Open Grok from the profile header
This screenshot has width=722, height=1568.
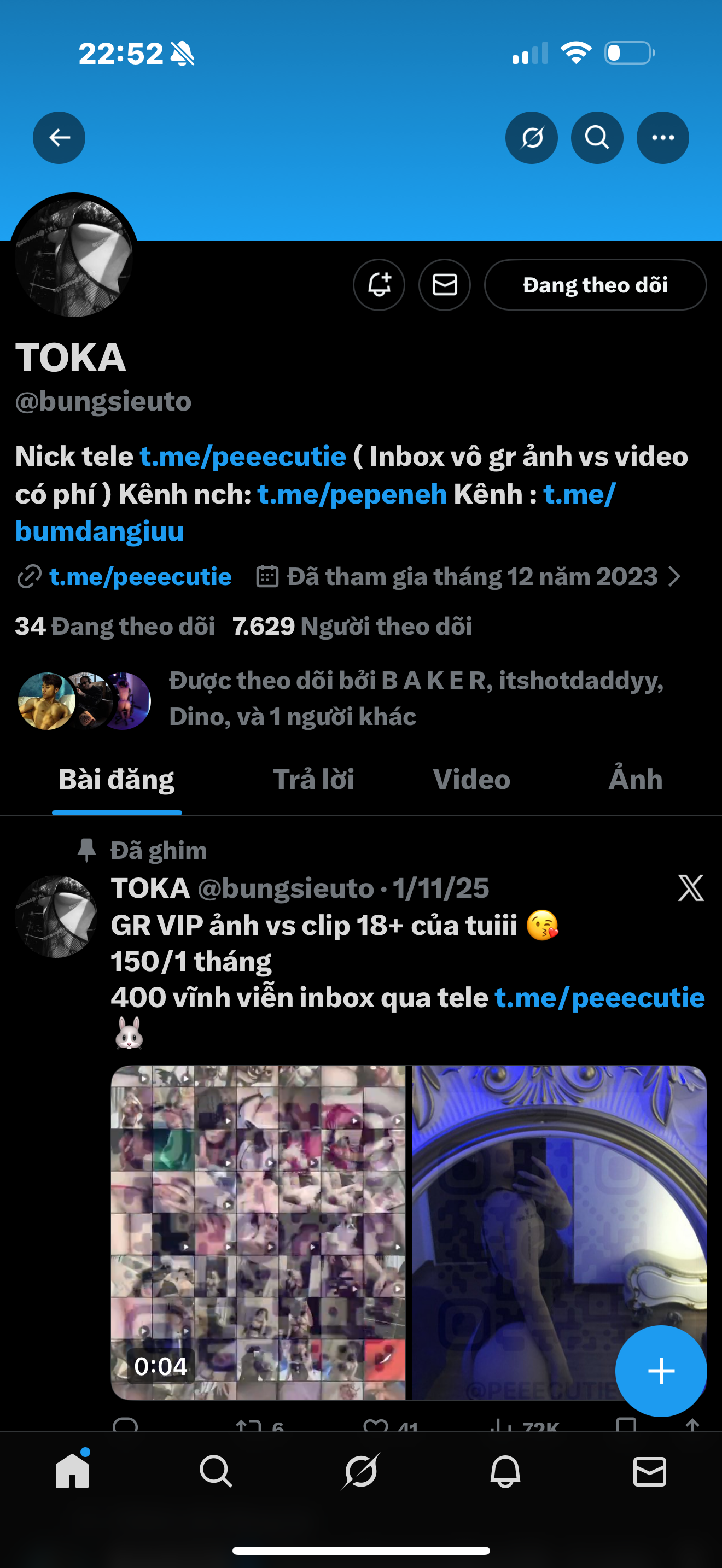[x=532, y=138]
